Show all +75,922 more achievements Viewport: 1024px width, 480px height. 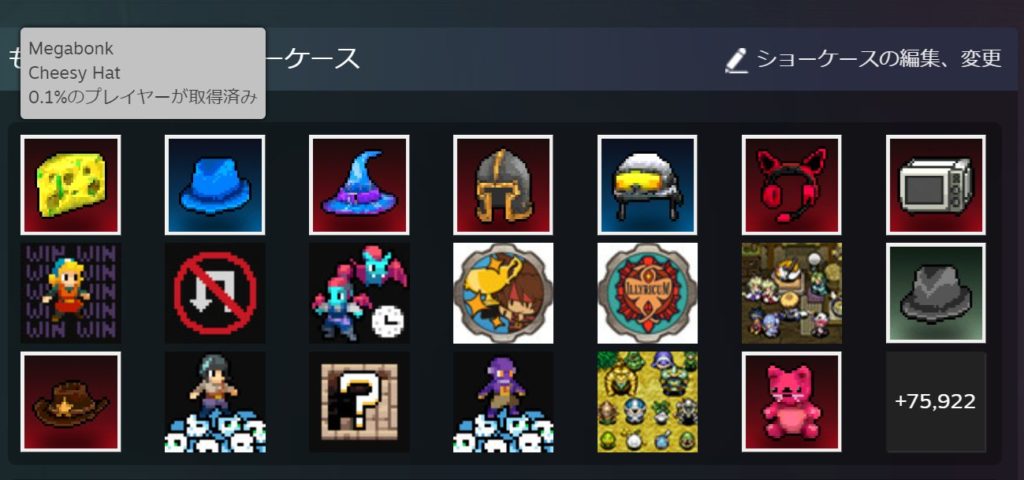(x=935, y=401)
